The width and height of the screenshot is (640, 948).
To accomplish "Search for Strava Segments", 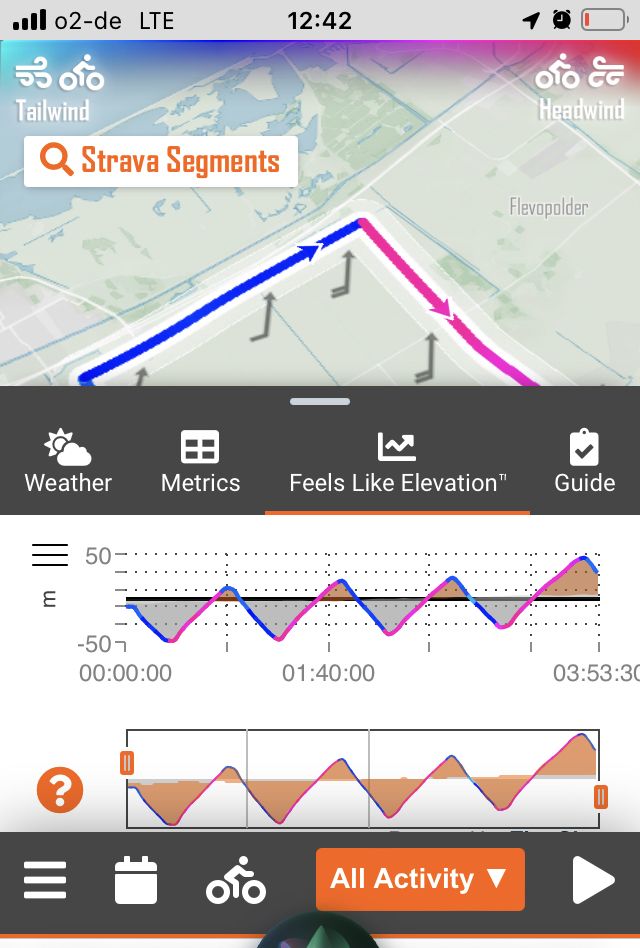I will pyautogui.click(x=161, y=161).
